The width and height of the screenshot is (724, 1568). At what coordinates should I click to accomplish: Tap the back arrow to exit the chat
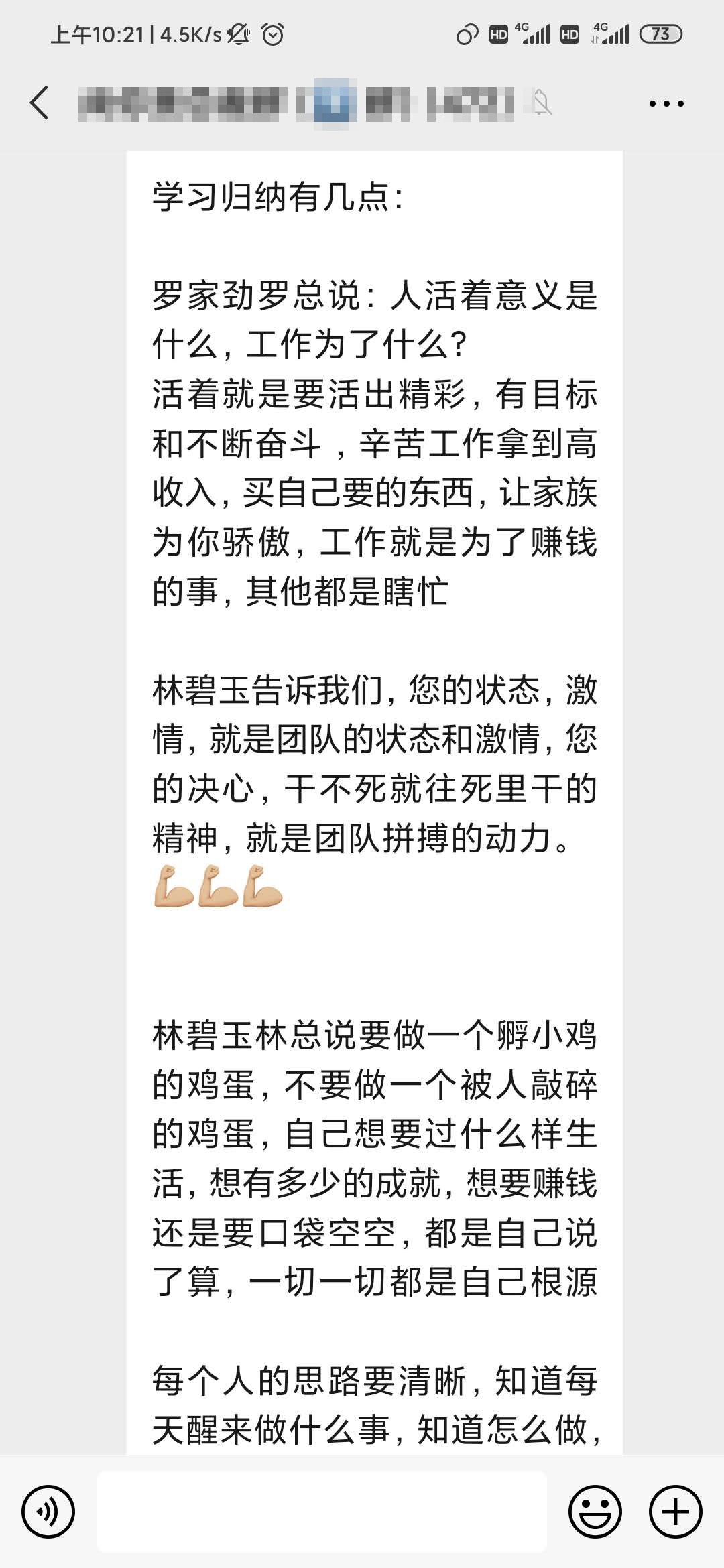[38, 103]
